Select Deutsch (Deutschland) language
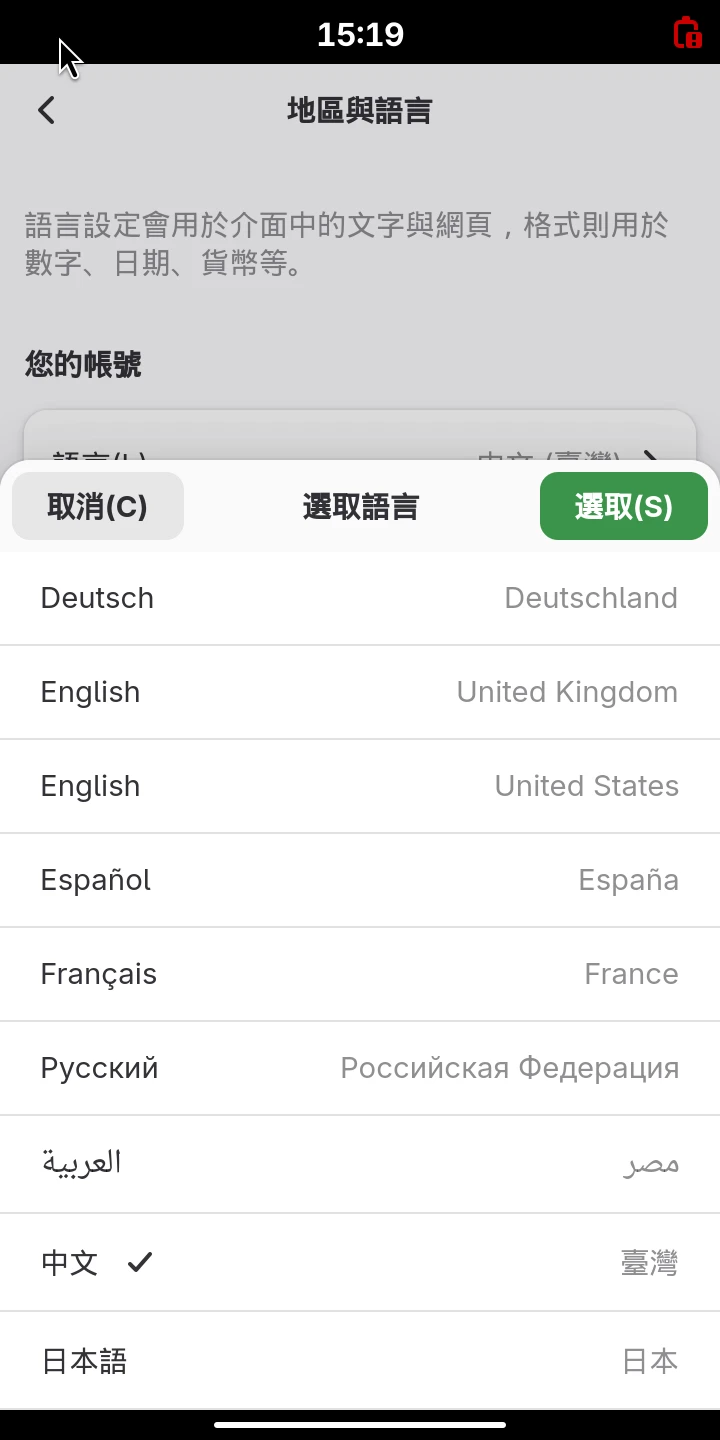The width and height of the screenshot is (720, 1440). (359, 598)
